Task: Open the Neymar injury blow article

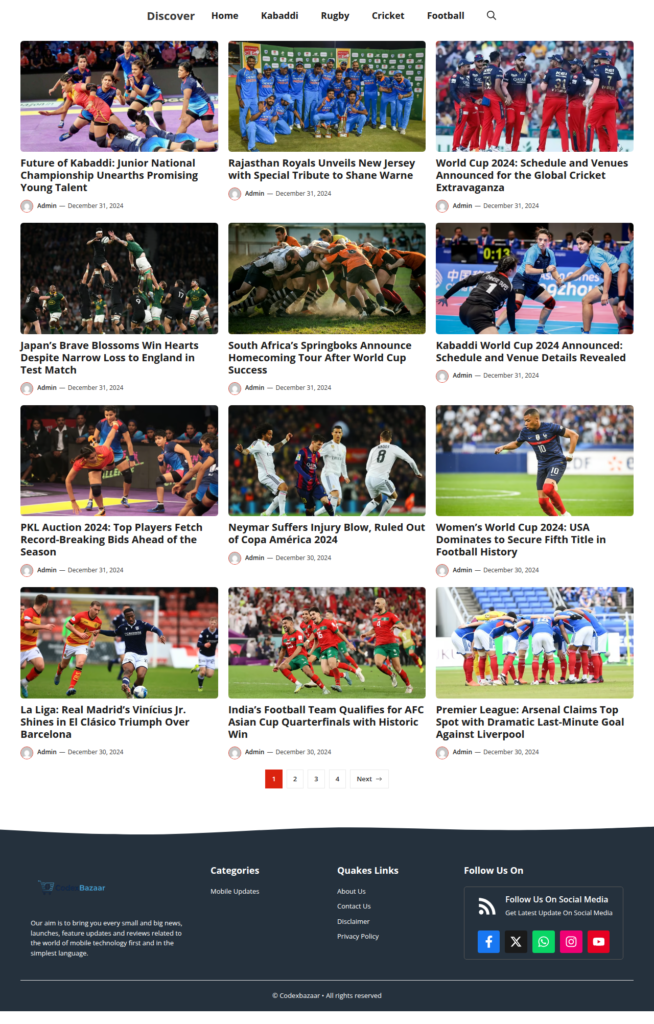Action: (326, 533)
